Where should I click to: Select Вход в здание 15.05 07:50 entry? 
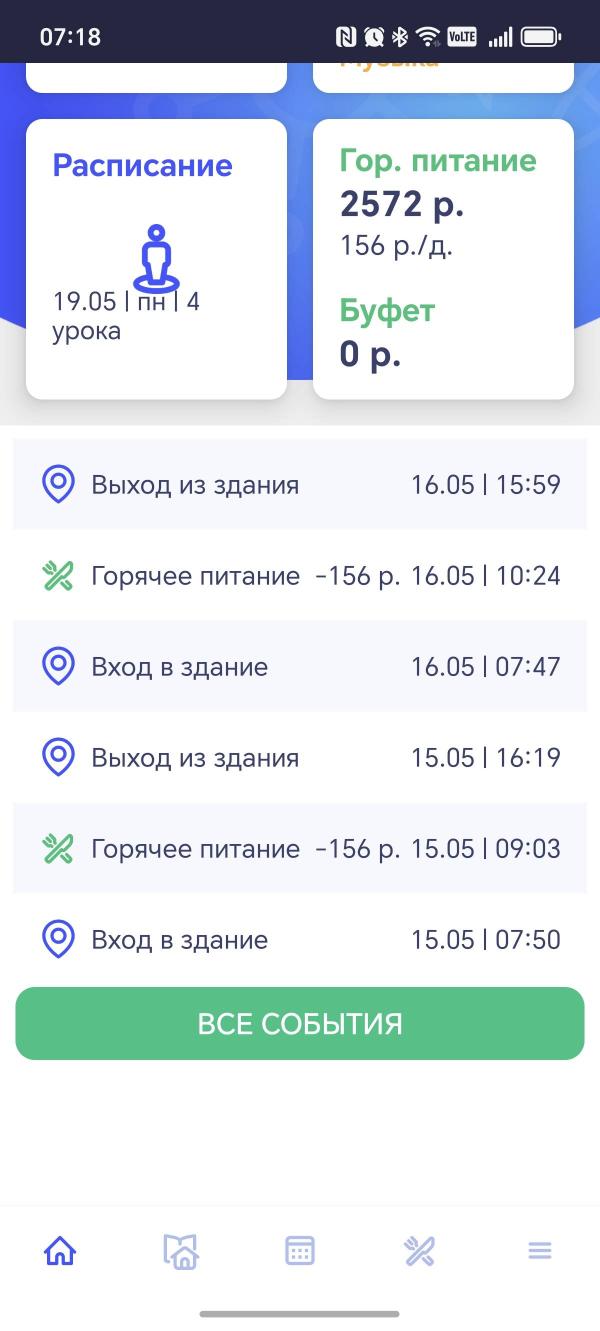click(300, 940)
